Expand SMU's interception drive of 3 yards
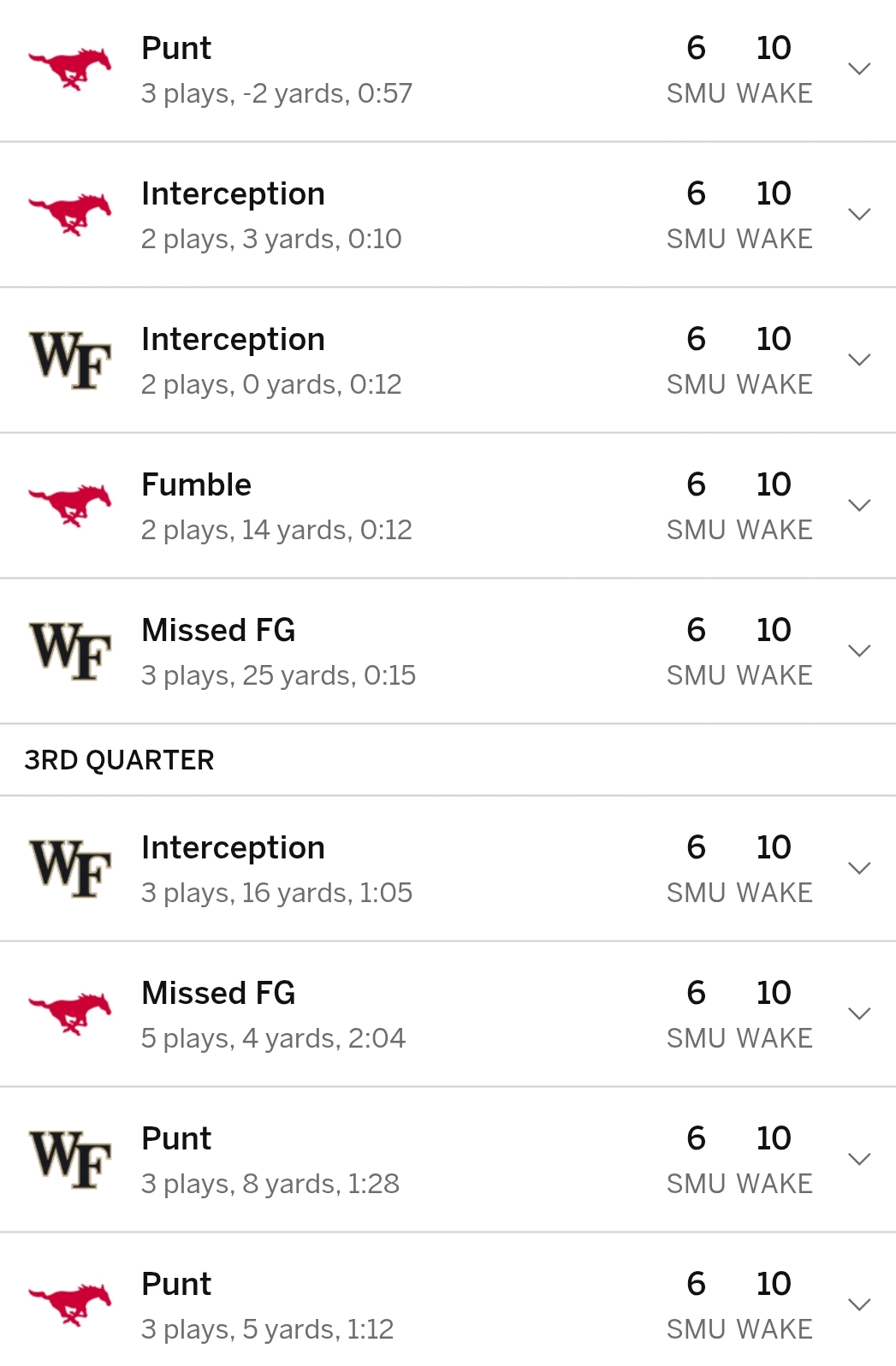The width and height of the screenshot is (896, 1366). click(x=858, y=215)
